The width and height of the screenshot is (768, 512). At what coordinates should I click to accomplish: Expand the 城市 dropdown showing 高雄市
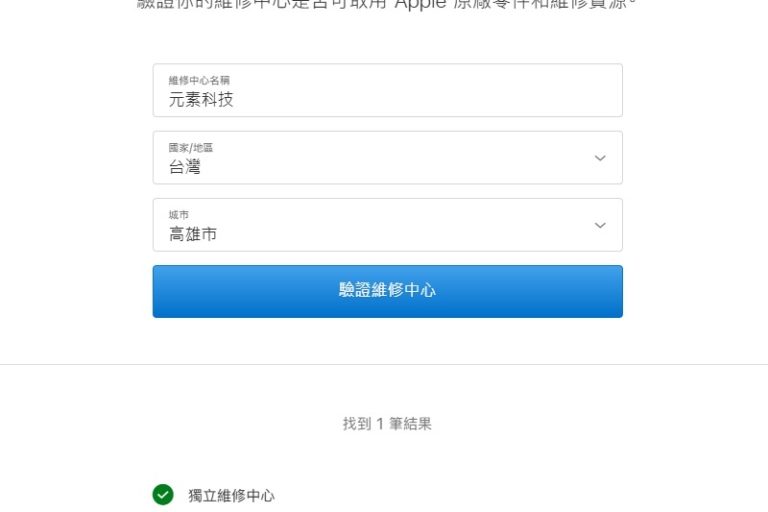coord(387,225)
